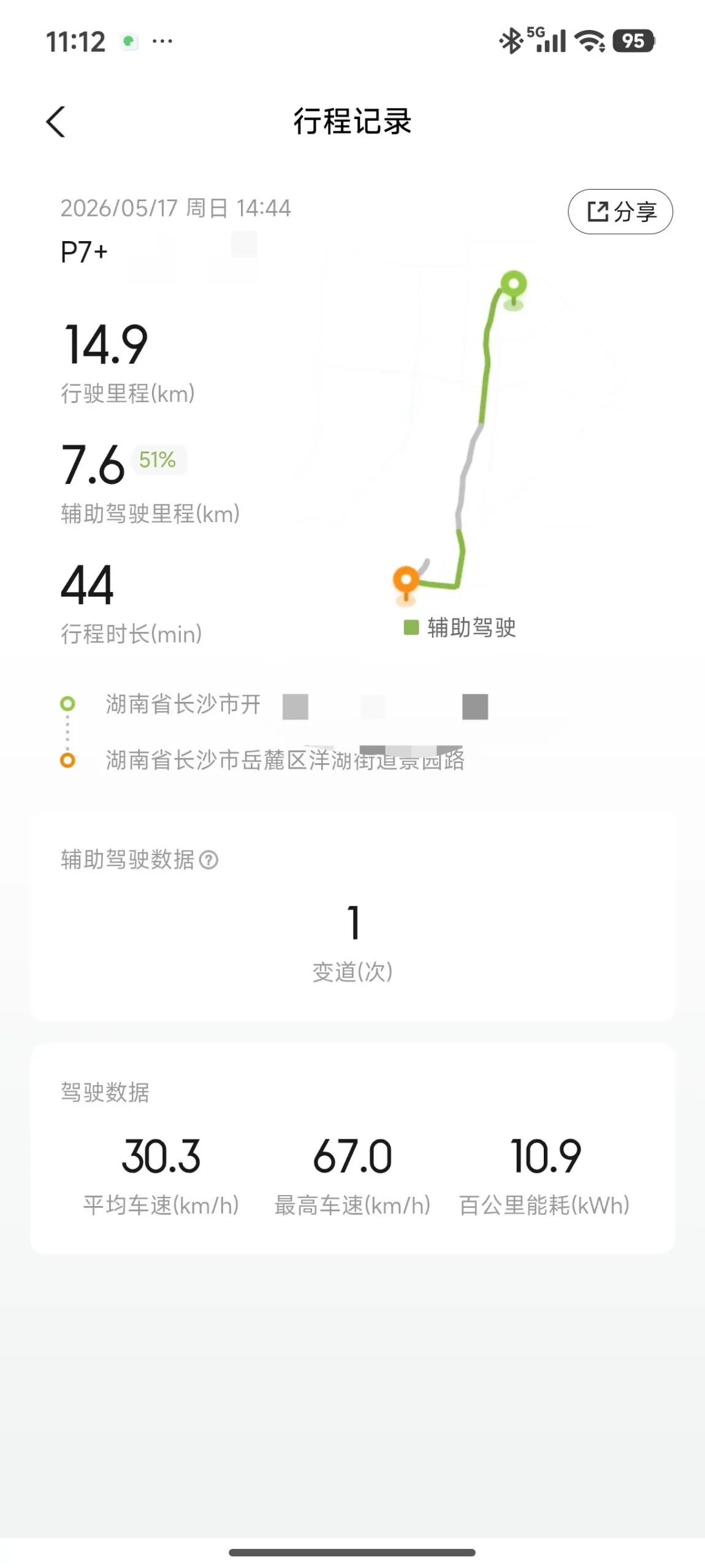Open the help icon beside 辅助驾驶数据
This screenshot has width=705, height=1568.
209,860
